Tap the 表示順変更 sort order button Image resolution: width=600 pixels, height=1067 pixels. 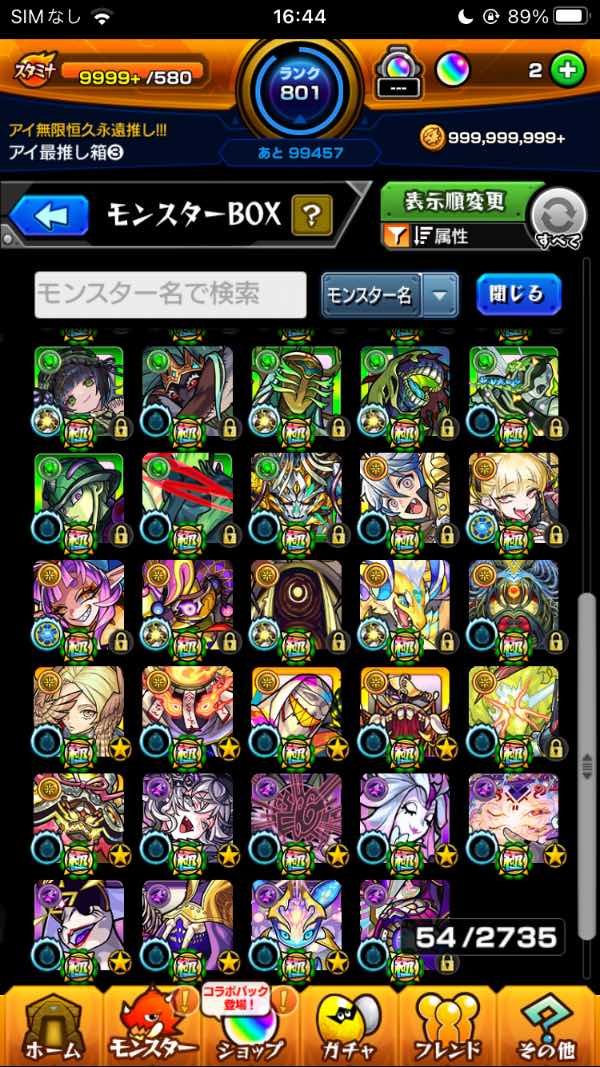(x=455, y=202)
